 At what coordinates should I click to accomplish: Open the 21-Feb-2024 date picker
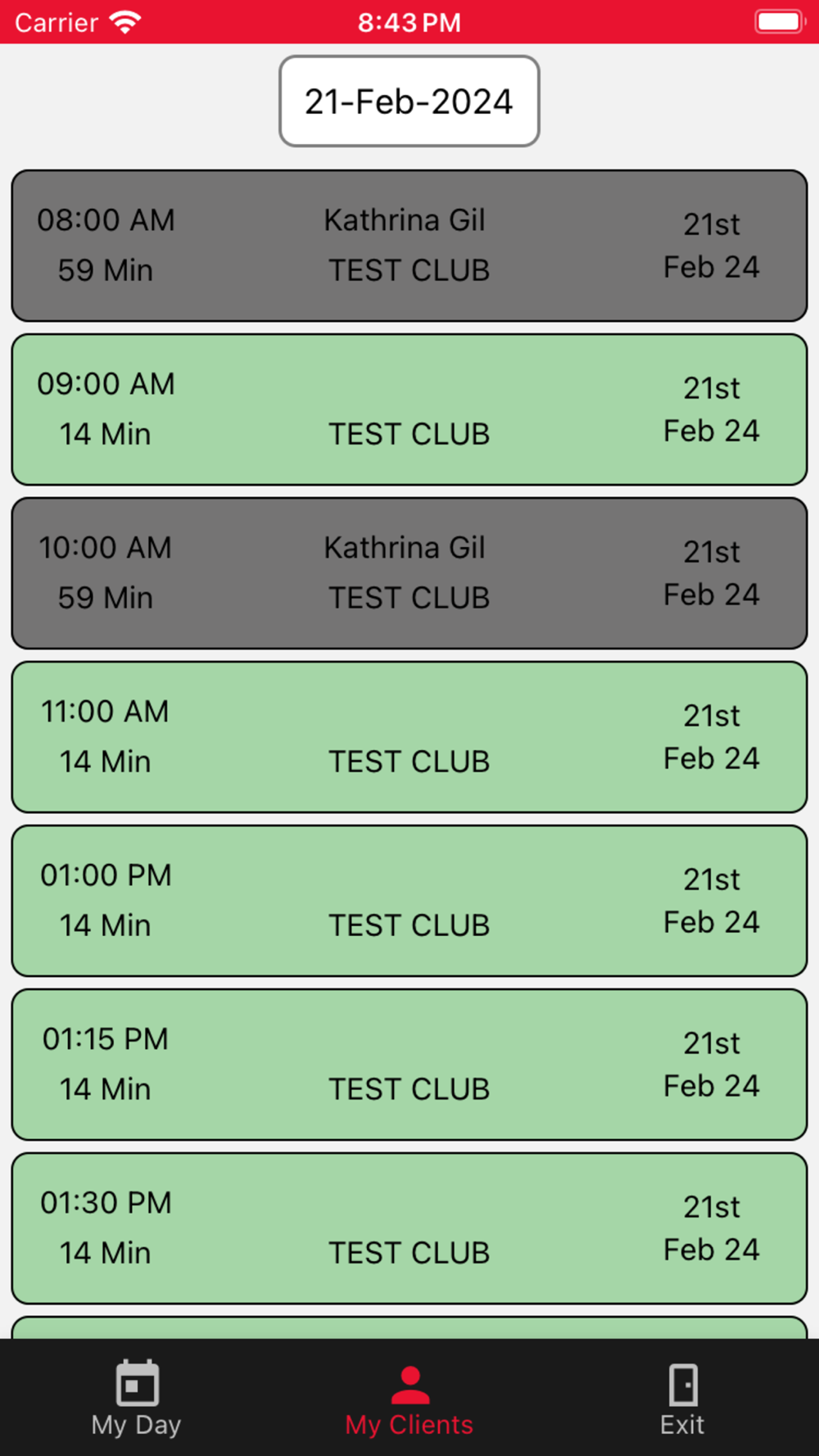pyautogui.click(x=409, y=102)
